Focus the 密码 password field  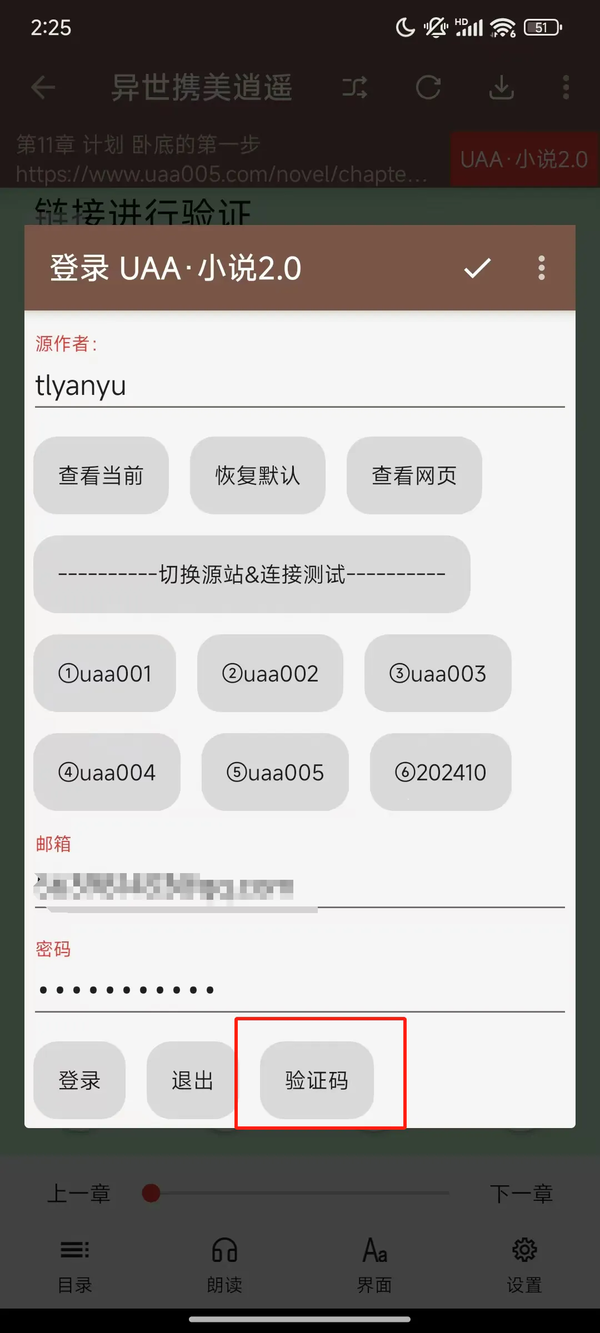coord(300,990)
